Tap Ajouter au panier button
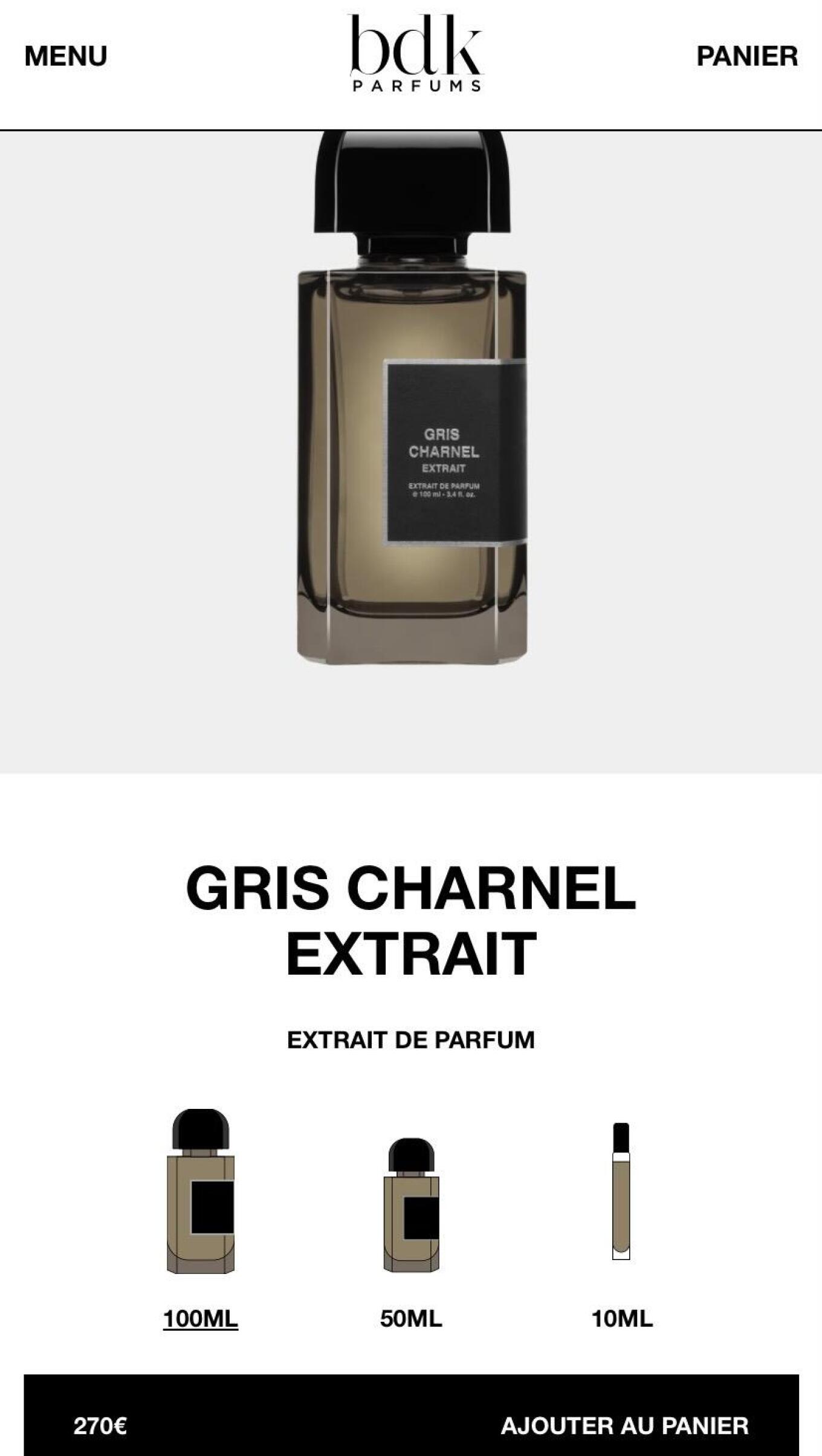 (624, 1425)
